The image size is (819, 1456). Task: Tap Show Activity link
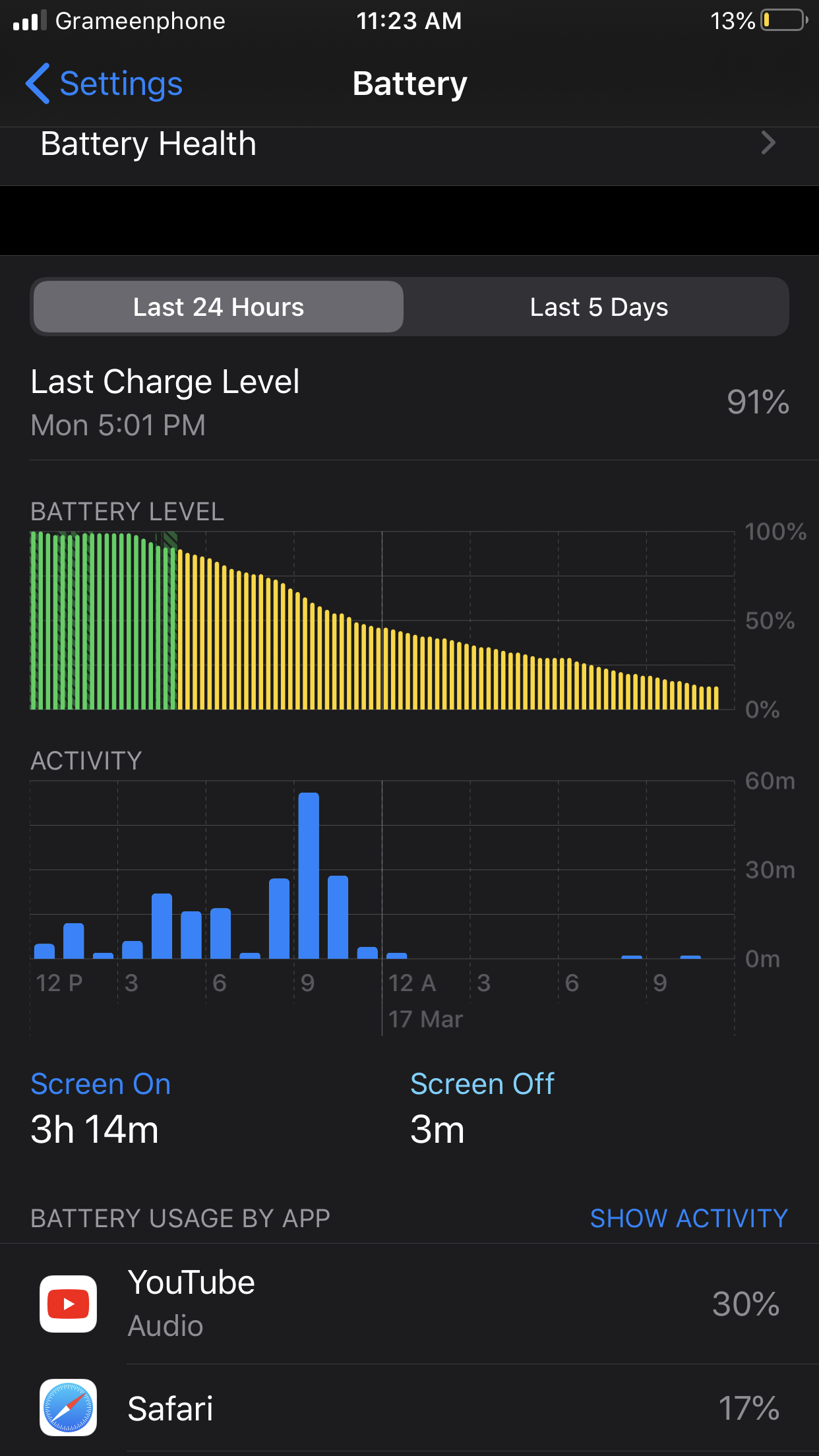click(688, 1218)
